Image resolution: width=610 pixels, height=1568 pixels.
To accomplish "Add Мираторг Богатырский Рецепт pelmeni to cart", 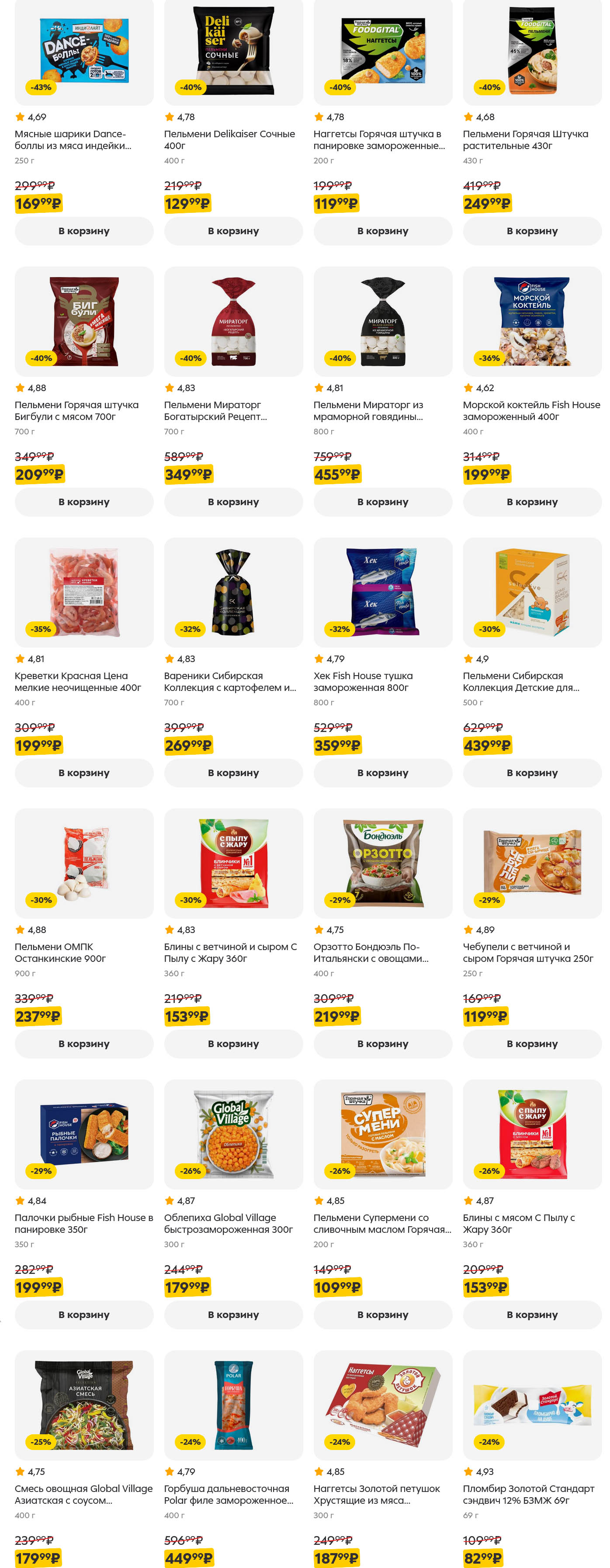I will (x=233, y=502).
